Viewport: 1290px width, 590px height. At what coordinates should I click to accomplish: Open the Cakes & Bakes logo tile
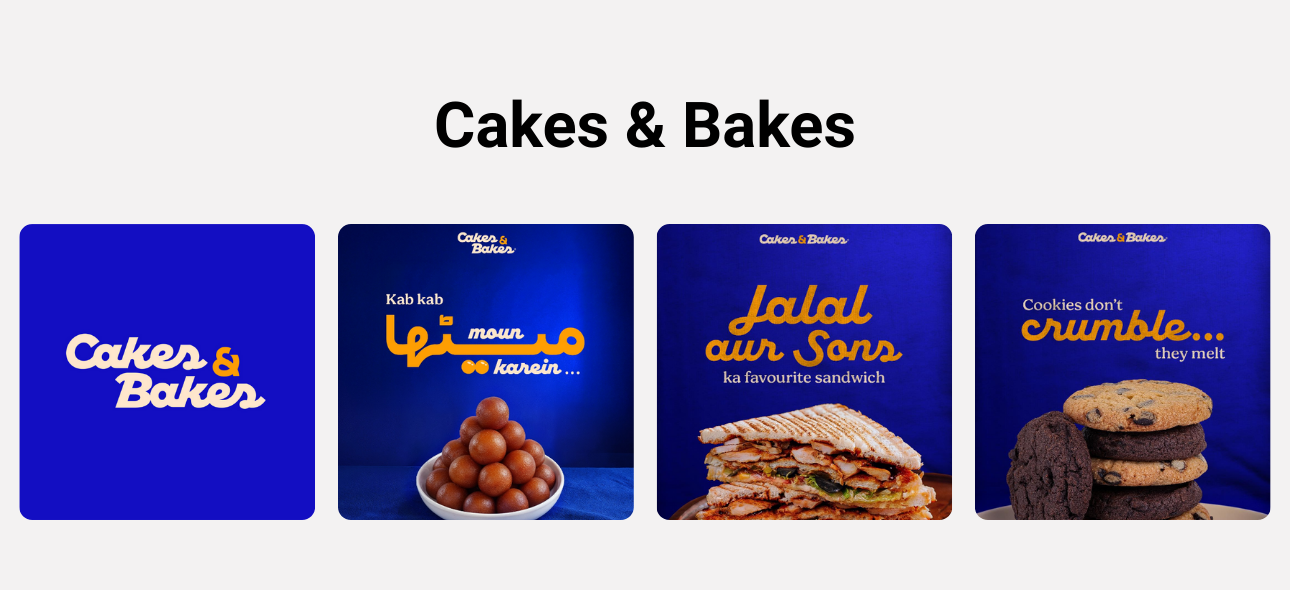click(167, 372)
